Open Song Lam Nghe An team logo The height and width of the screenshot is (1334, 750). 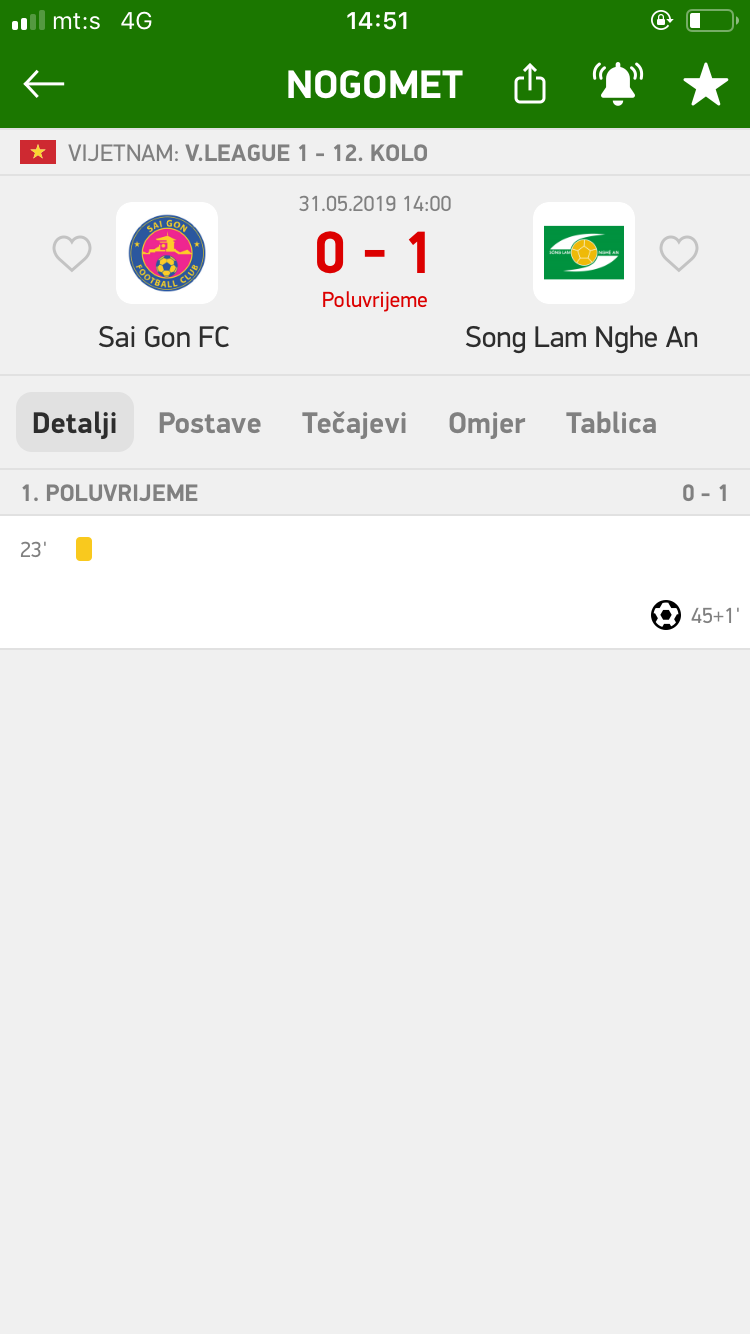(x=584, y=253)
